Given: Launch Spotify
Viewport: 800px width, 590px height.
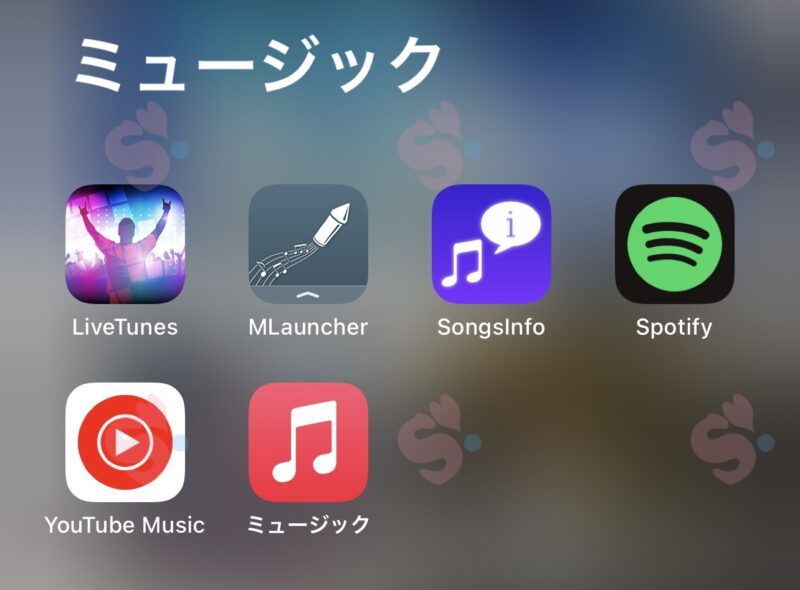Looking at the screenshot, I should tap(674, 244).
